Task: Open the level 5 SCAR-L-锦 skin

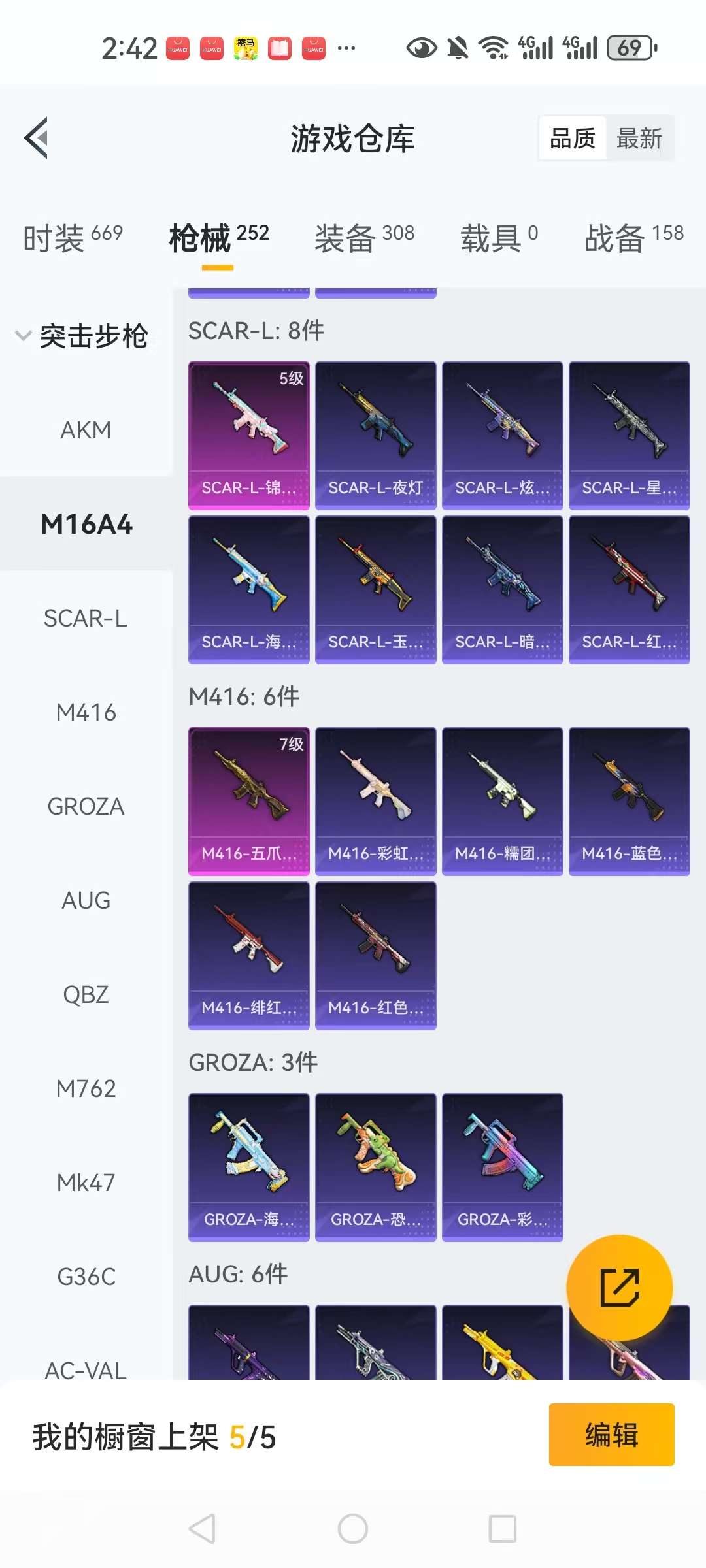Action: [x=248, y=435]
